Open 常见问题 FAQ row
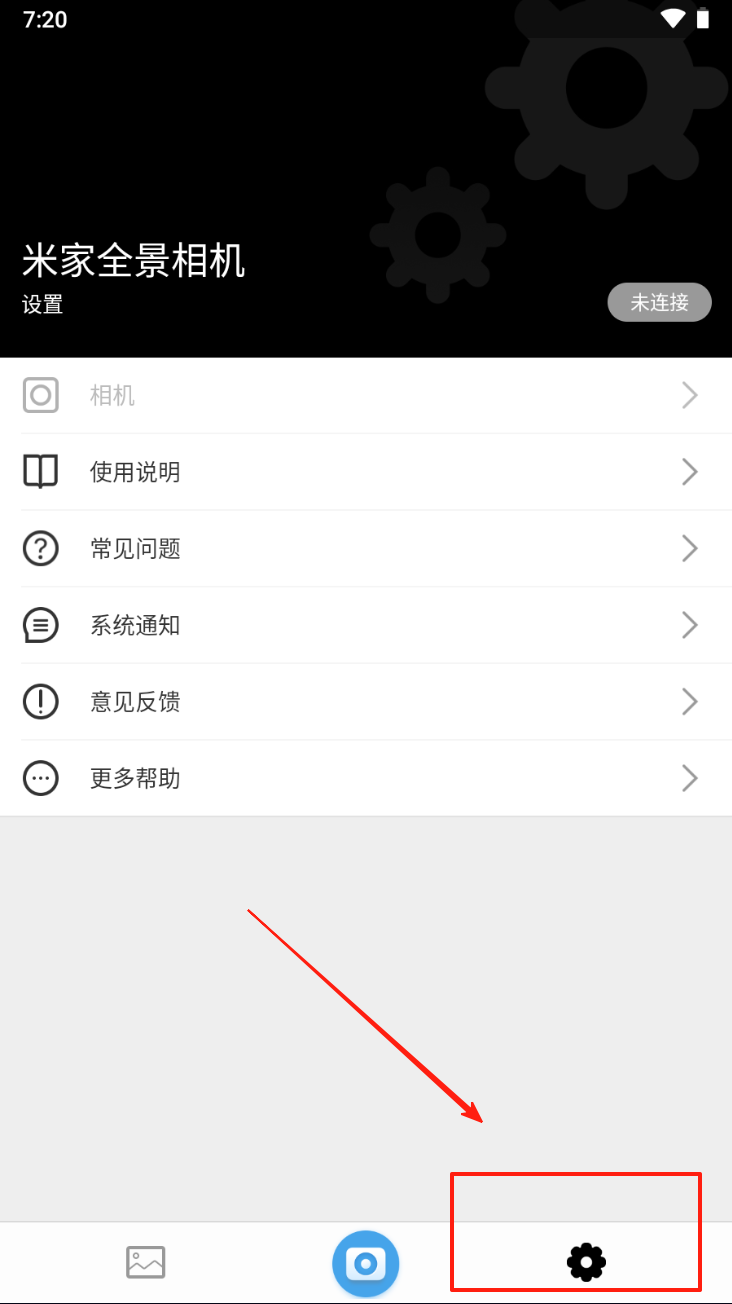 (x=366, y=548)
